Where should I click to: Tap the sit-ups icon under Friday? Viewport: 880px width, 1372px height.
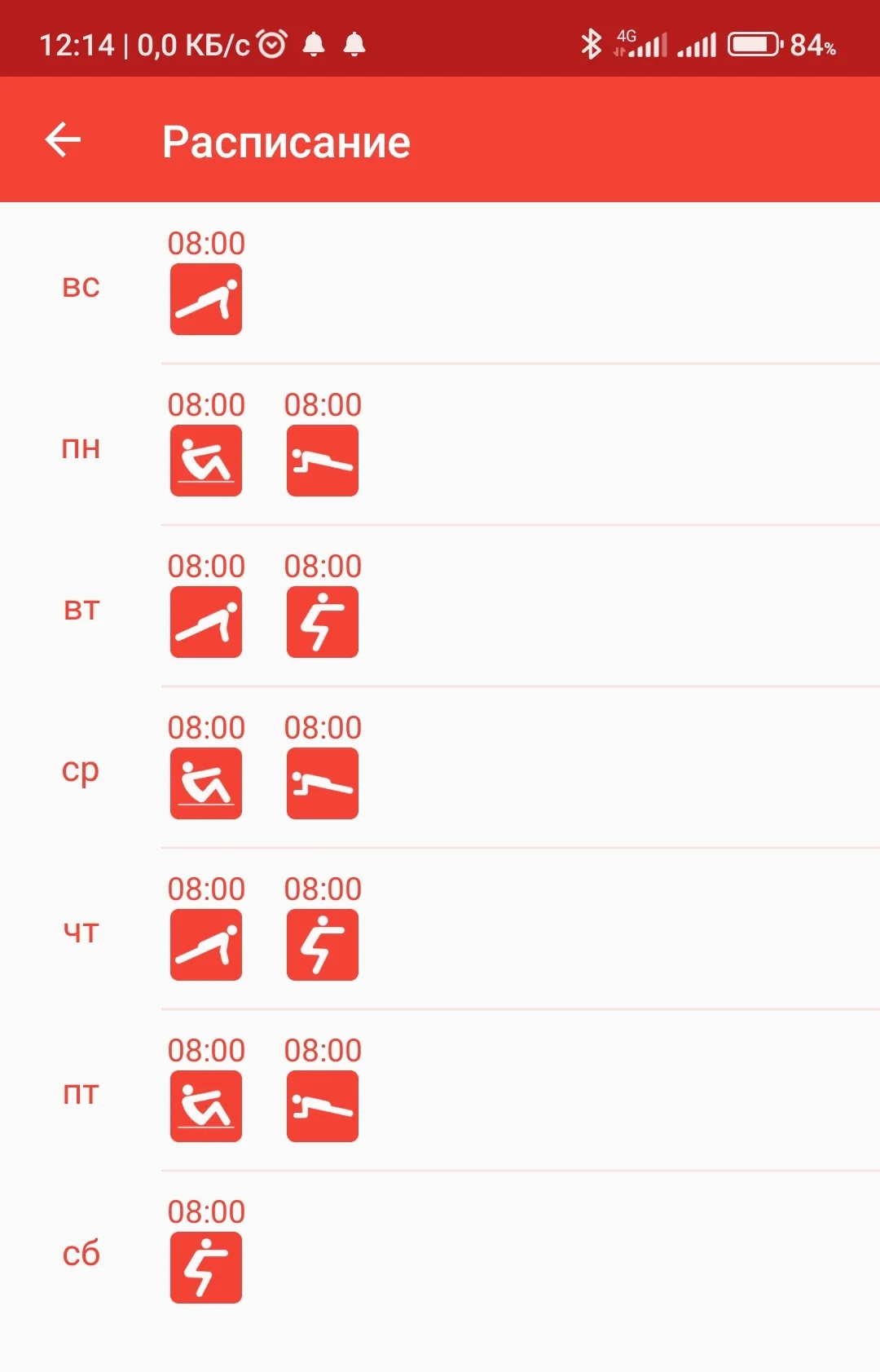(x=205, y=1103)
